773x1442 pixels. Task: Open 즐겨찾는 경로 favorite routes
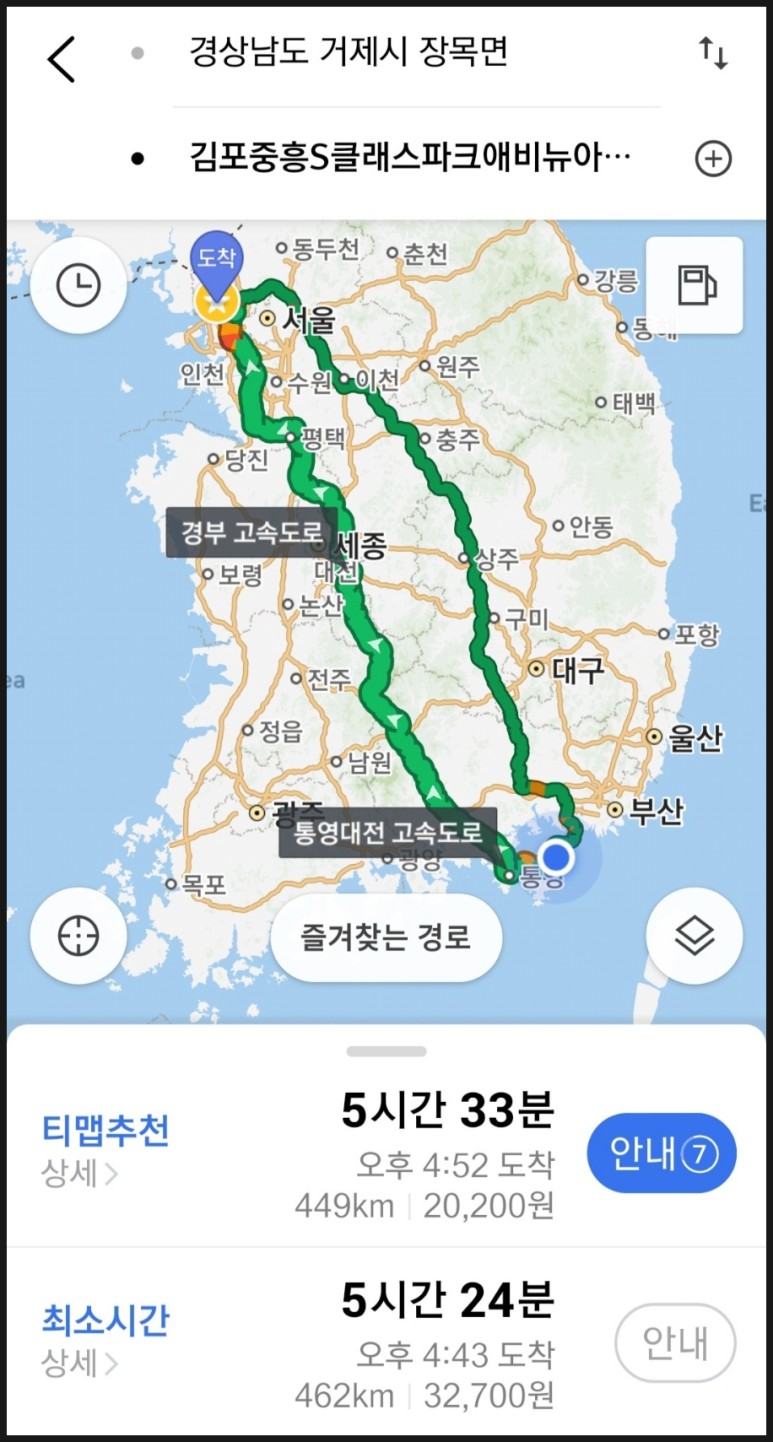(x=386, y=938)
